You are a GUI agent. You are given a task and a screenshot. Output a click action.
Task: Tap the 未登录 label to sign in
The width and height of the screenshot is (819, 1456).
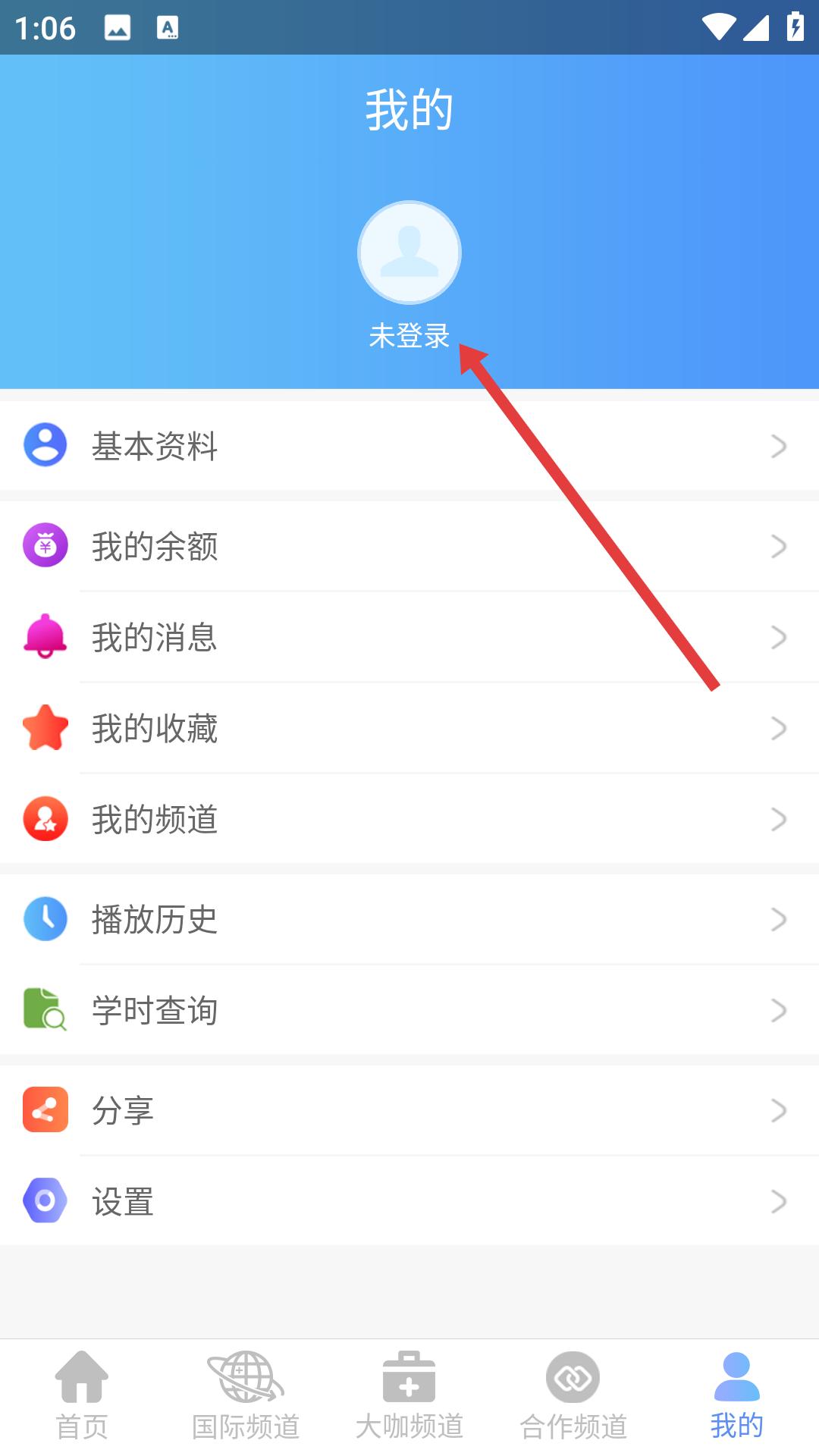pos(409,336)
